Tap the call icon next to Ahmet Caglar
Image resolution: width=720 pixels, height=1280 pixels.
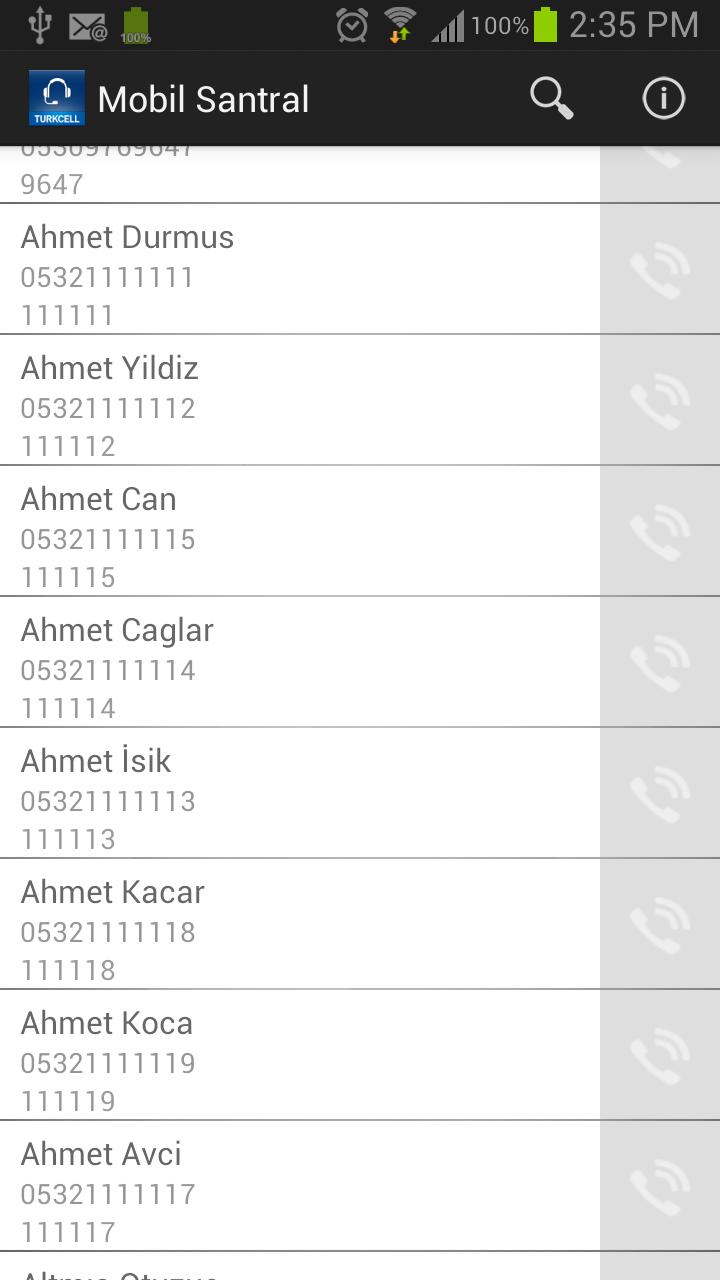click(660, 661)
